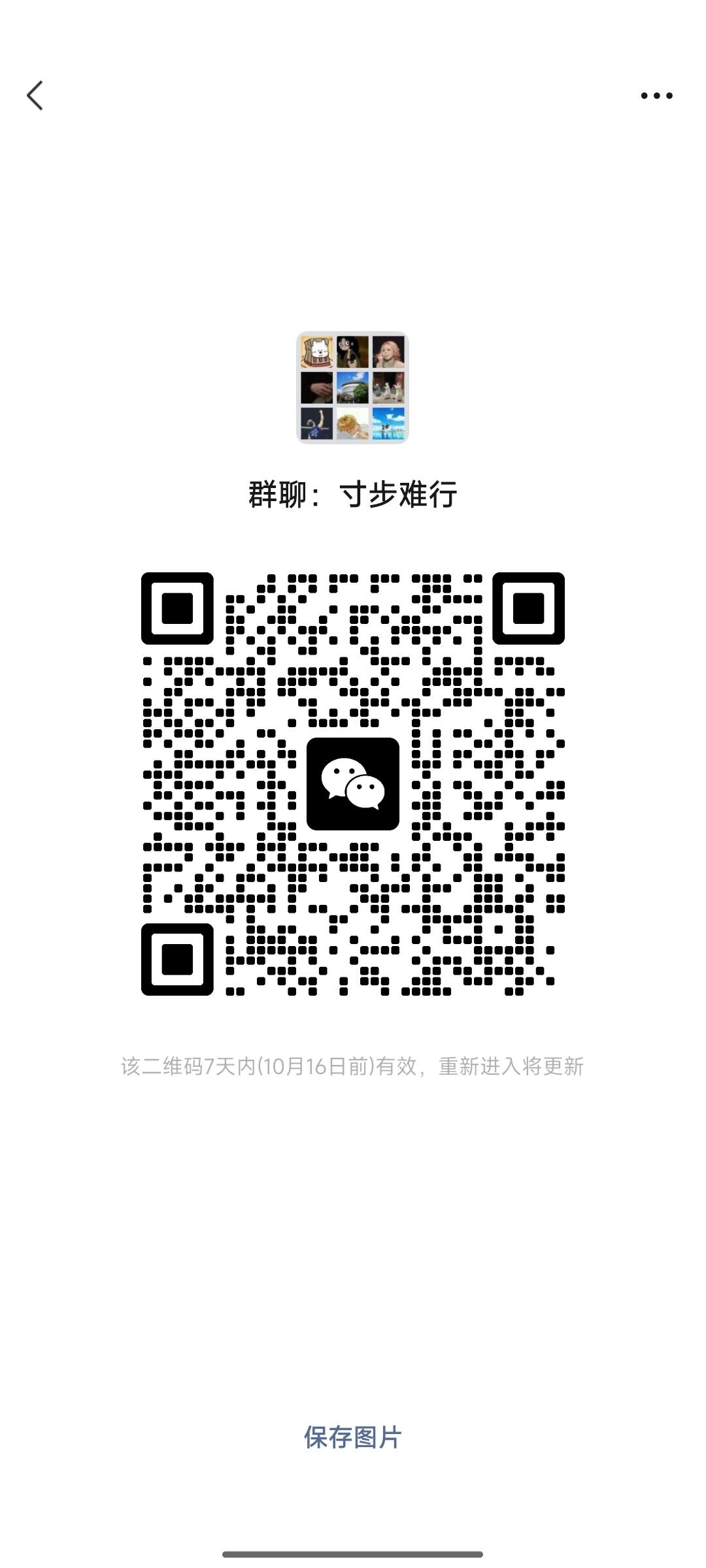Tap the white dog cartoon avatar tile

(317, 351)
